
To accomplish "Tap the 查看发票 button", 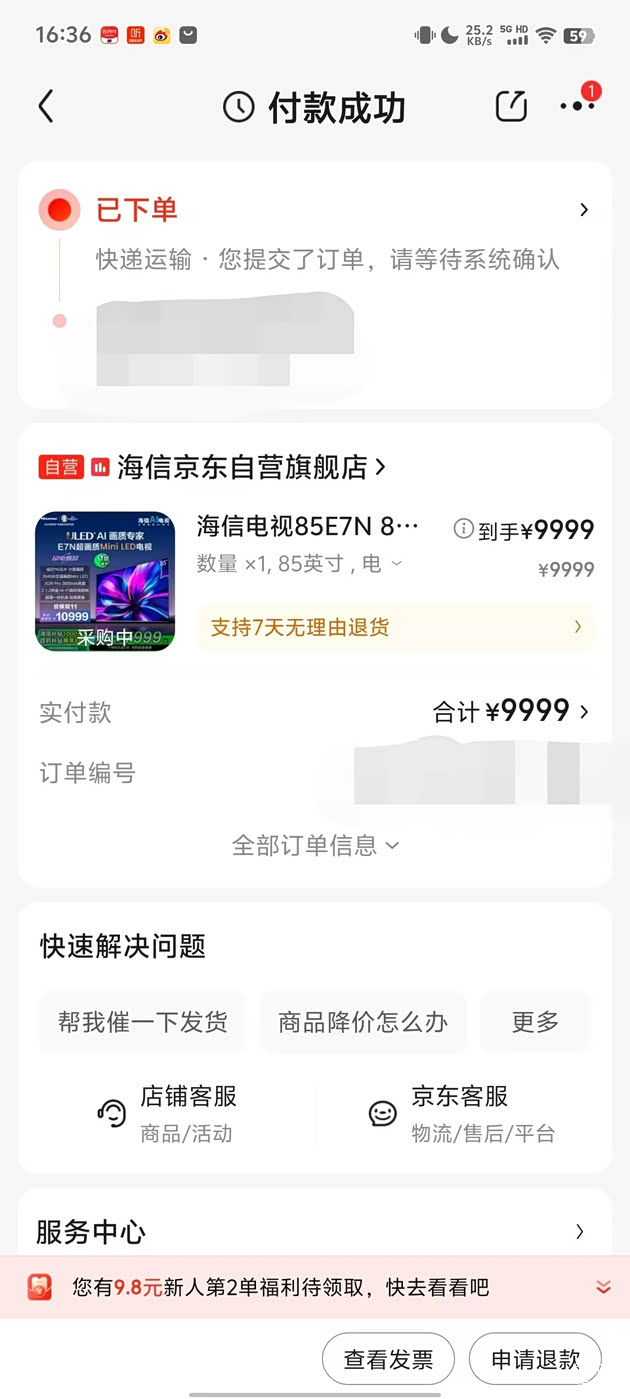I will click(x=388, y=1359).
